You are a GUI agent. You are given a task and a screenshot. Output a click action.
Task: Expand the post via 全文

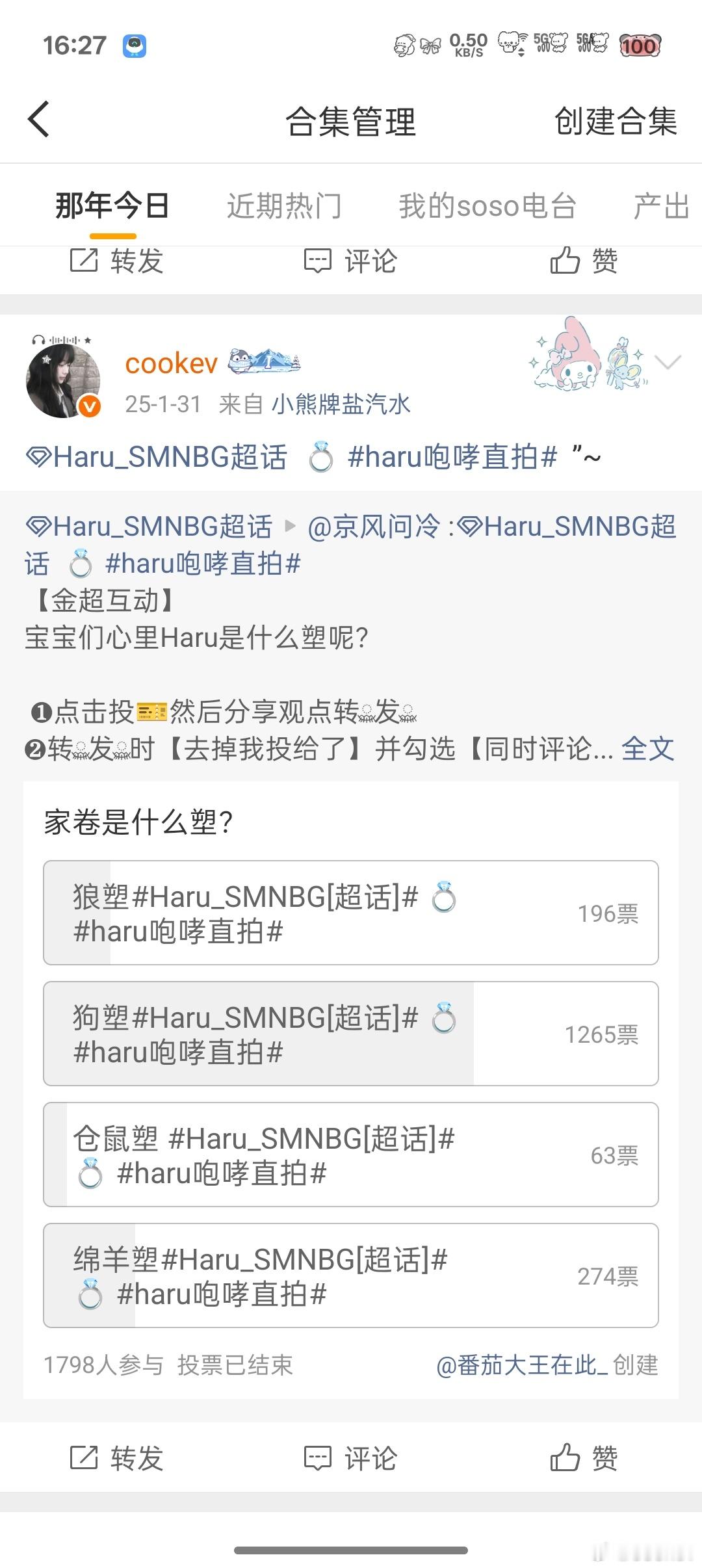tap(647, 750)
